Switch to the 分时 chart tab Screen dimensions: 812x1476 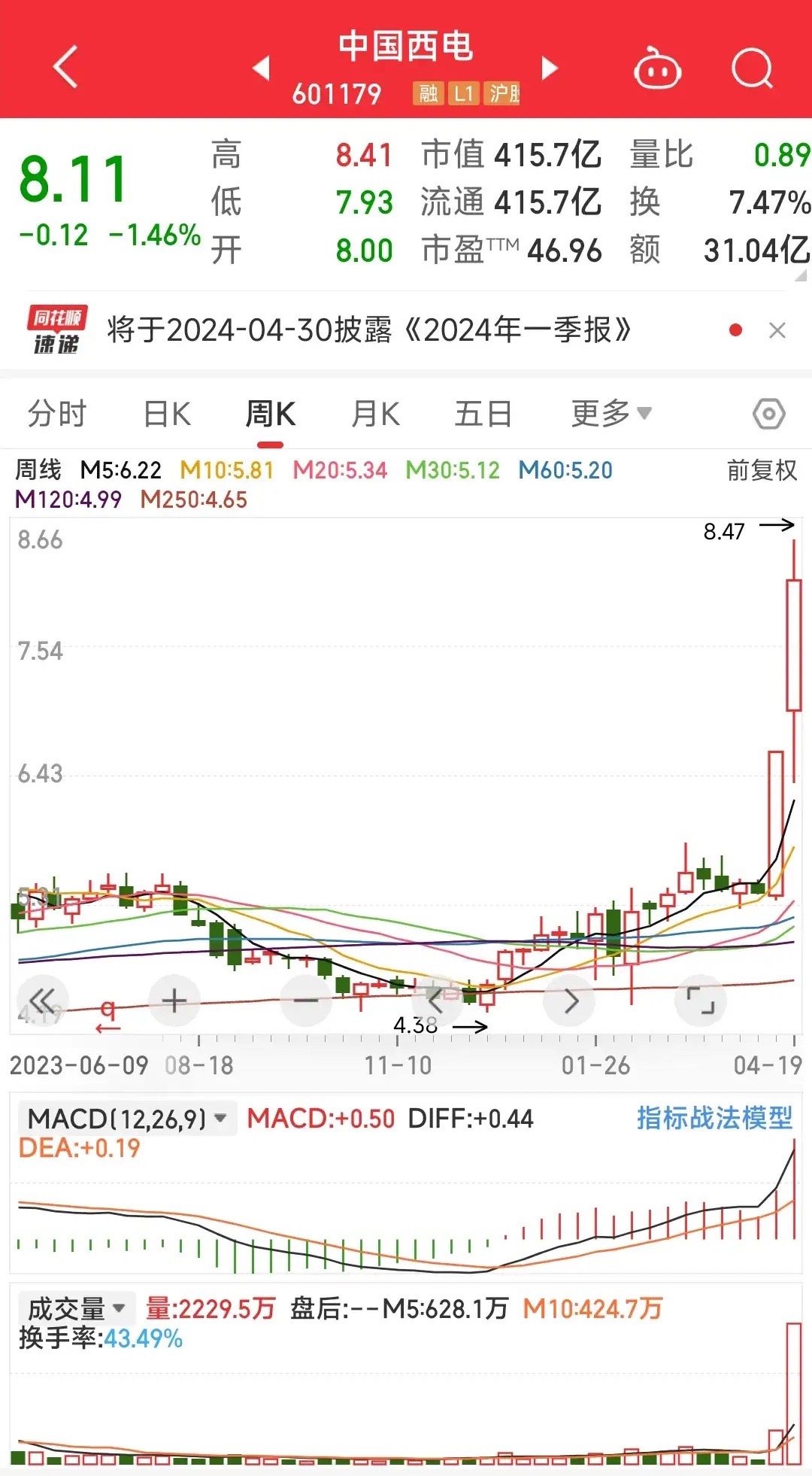point(57,414)
